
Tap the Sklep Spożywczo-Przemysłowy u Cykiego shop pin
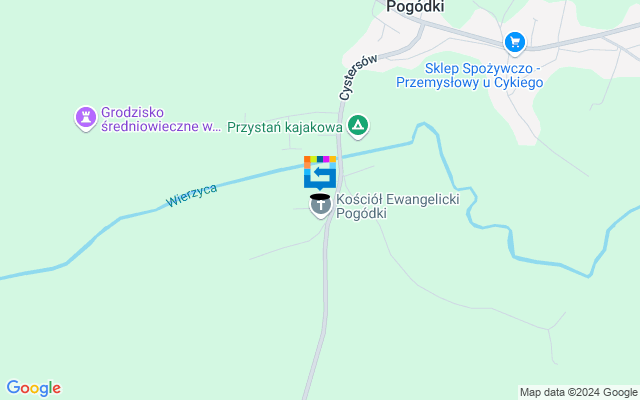514,42
